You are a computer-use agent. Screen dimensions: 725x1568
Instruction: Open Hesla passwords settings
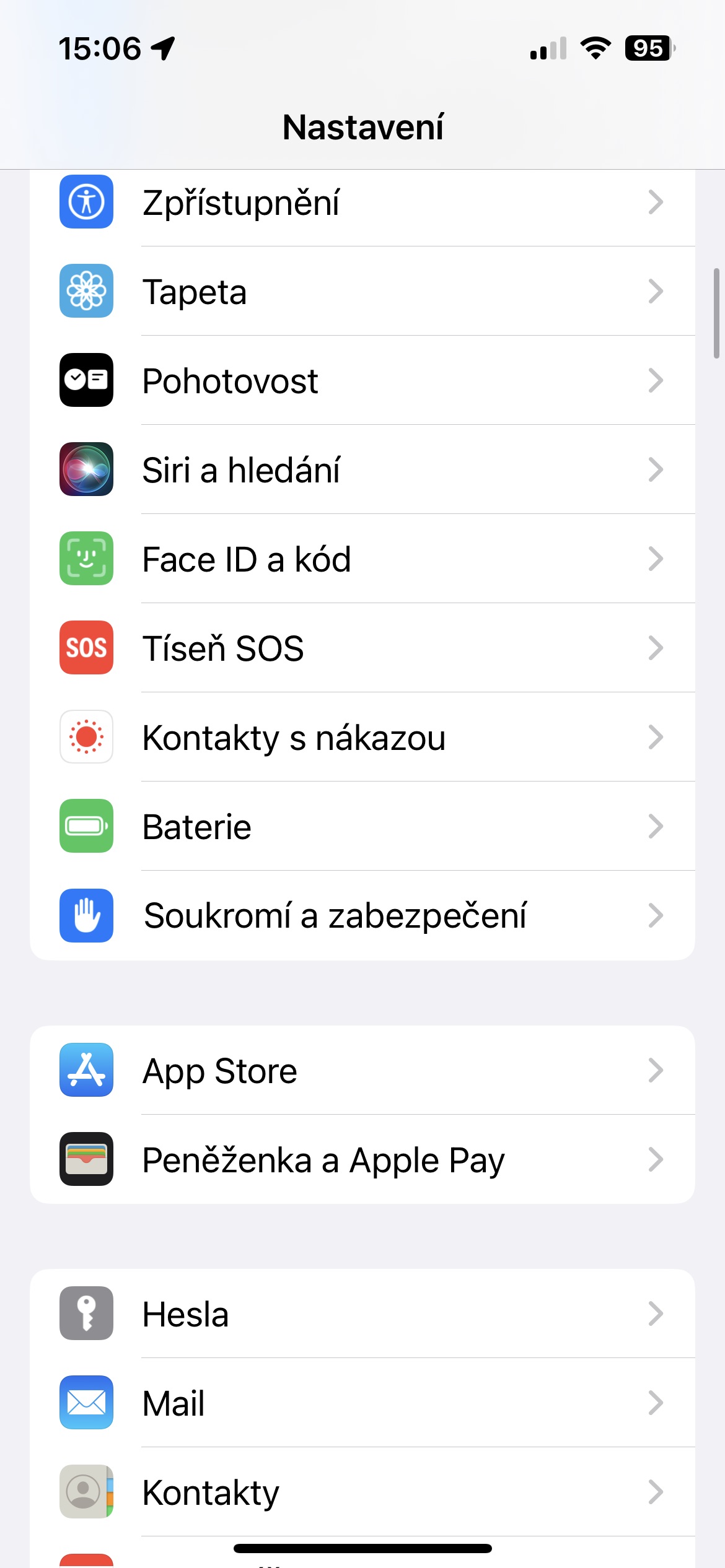(x=362, y=1313)
